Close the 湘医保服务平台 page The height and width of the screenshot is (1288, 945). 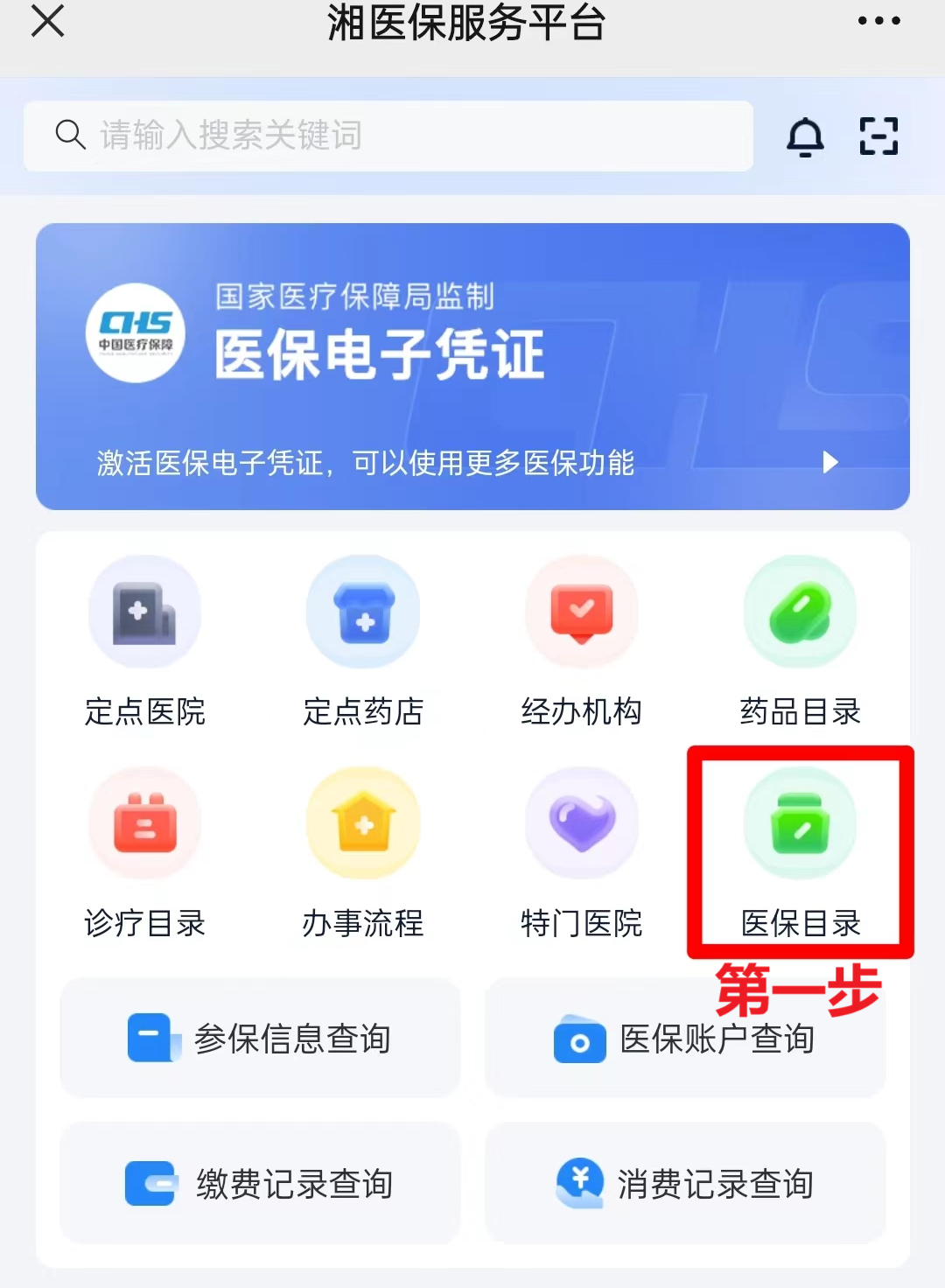click(47, 21)
